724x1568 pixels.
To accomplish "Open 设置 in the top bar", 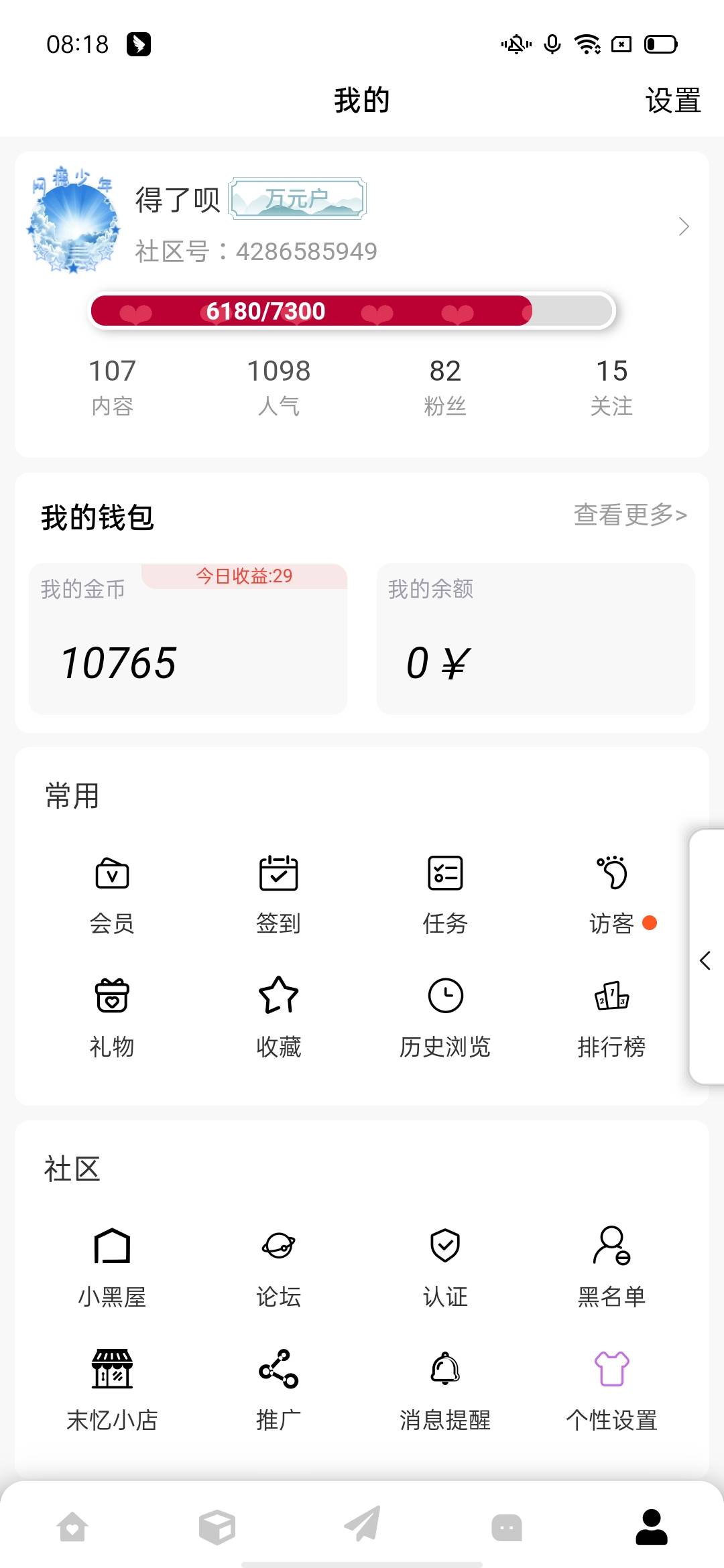I will [672, 101].
